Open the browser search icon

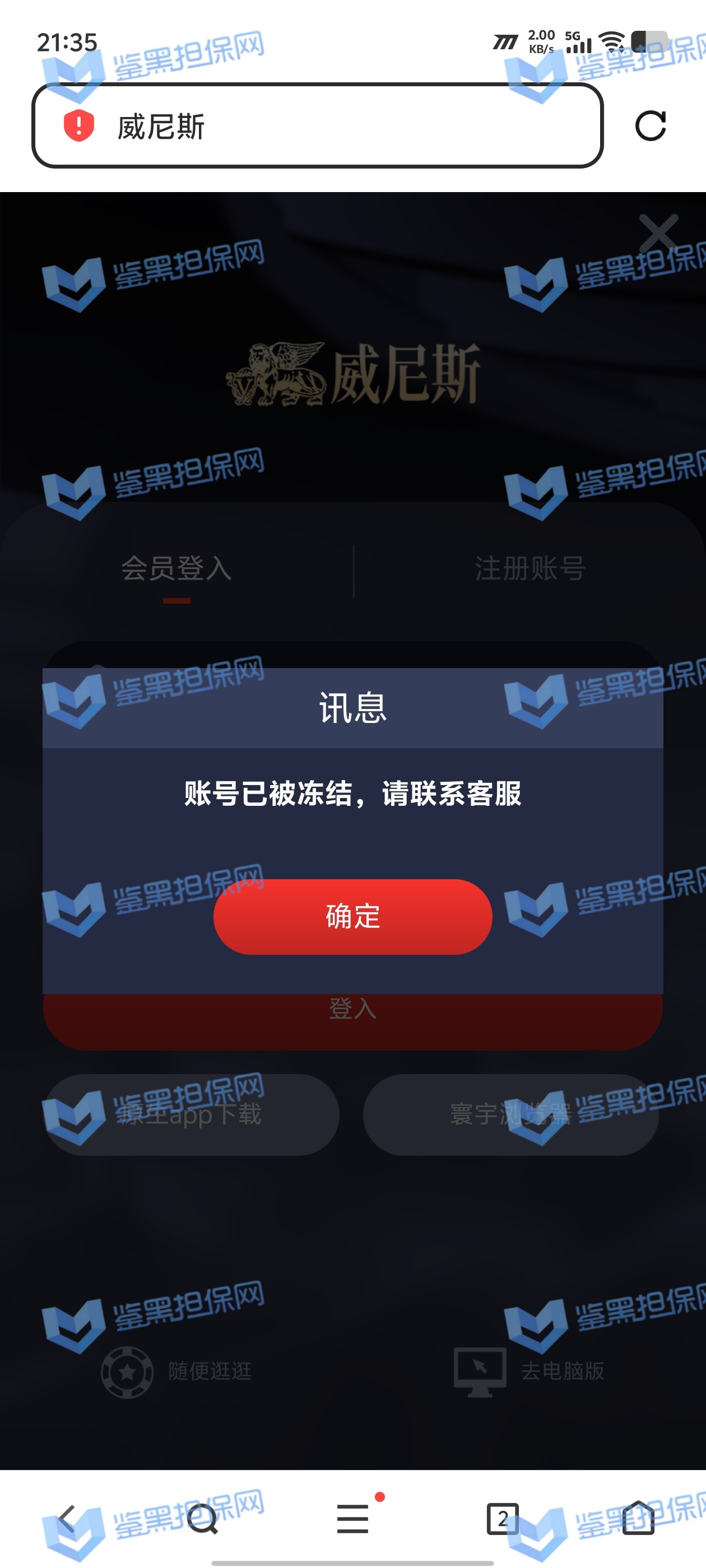click(x=202, y=1519)
